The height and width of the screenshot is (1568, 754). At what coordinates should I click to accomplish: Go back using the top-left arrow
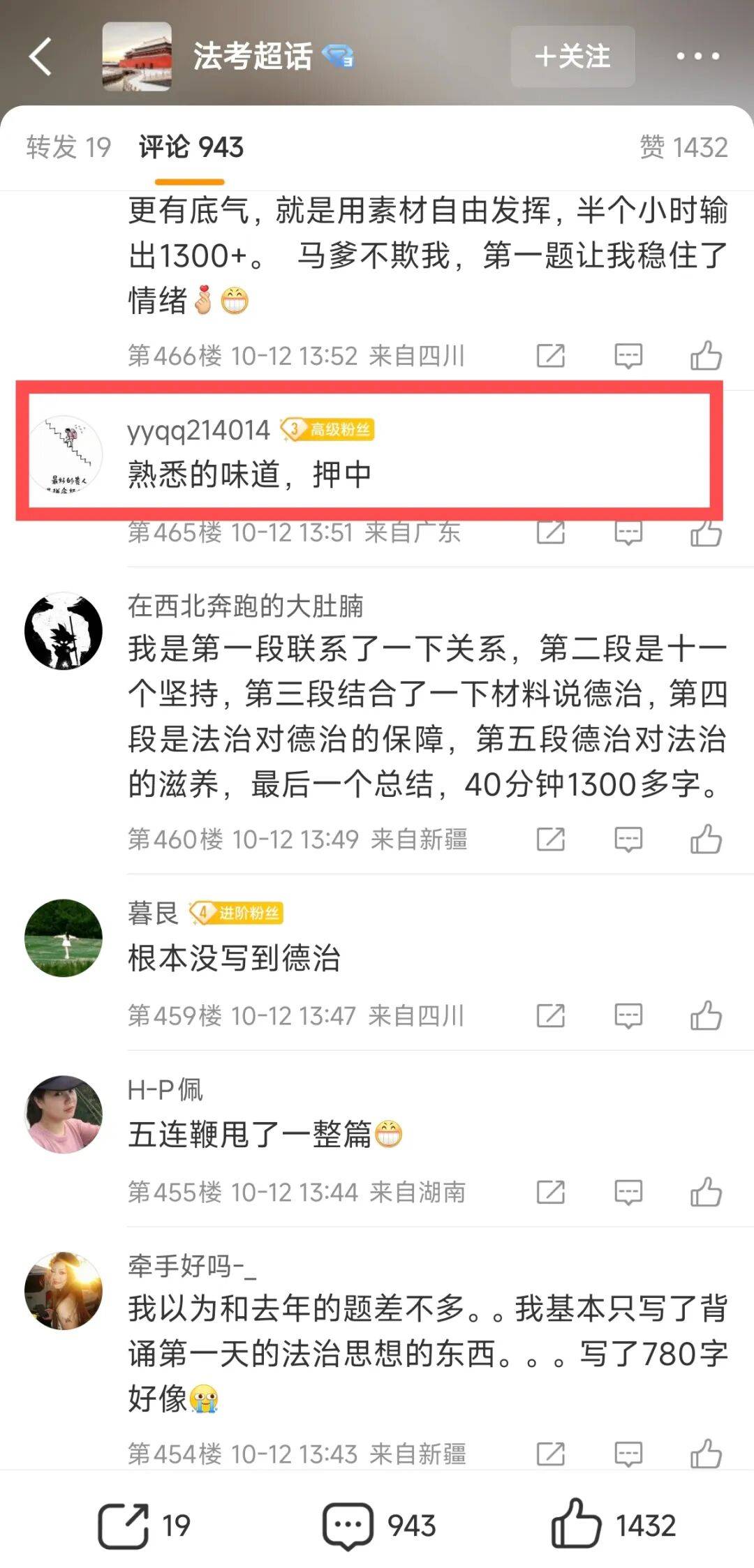click(x=40, y=57)
